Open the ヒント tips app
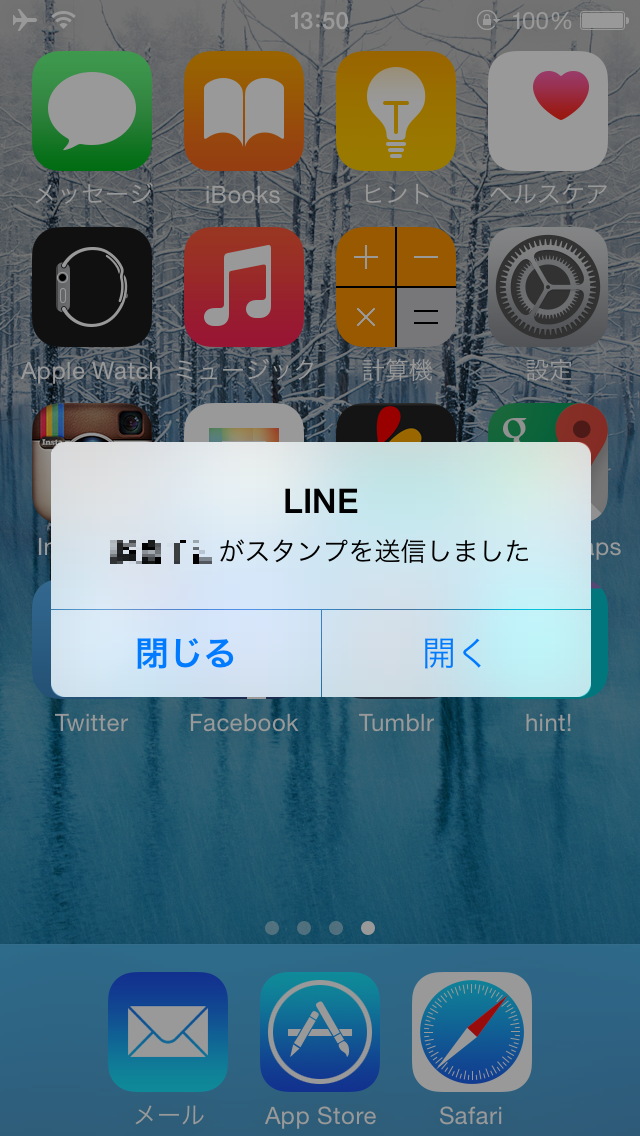The image size is (640, 1136). click(x=396, y=111)
